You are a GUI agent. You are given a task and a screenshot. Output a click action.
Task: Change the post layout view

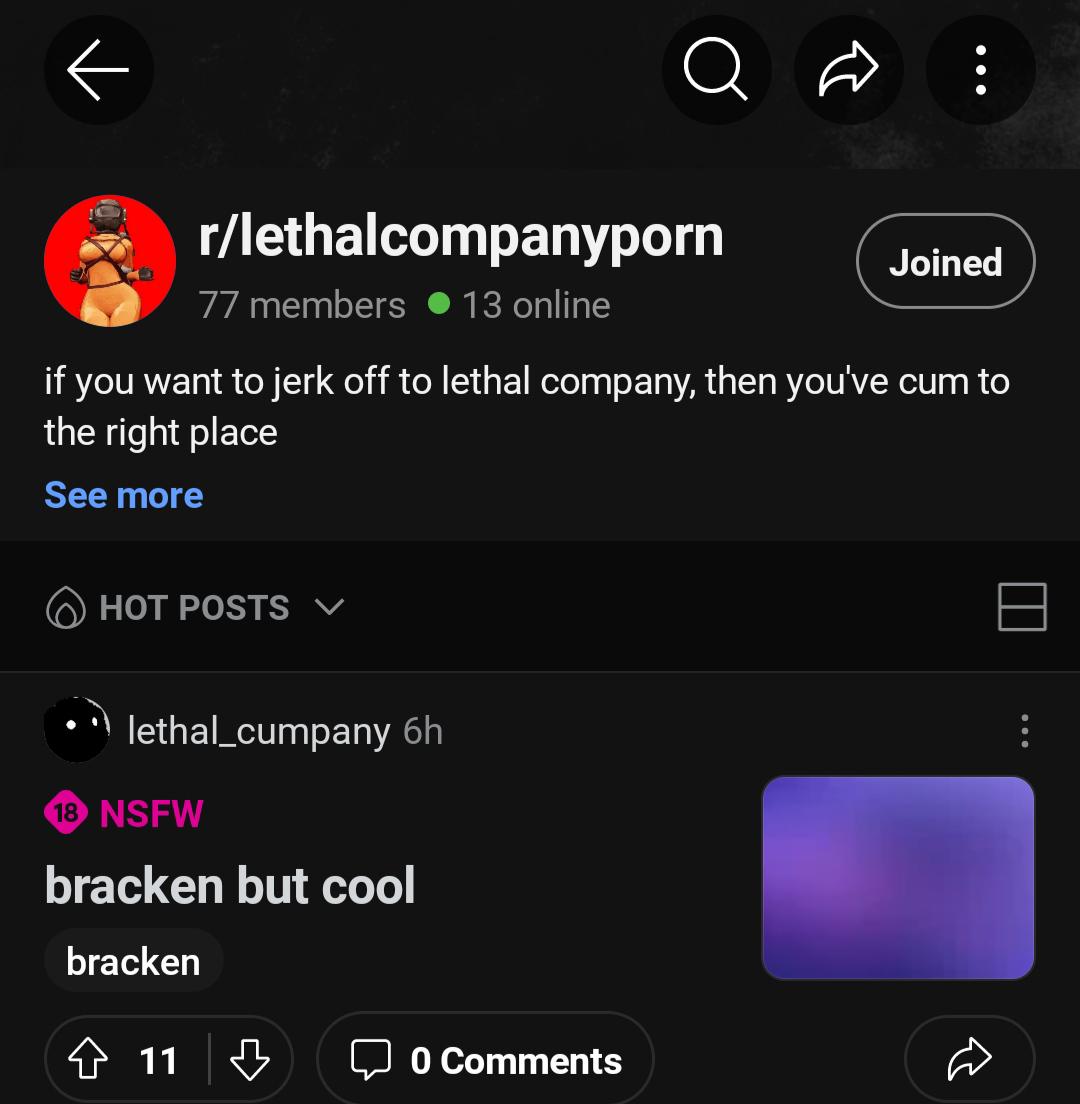(x=1021, y=607)
